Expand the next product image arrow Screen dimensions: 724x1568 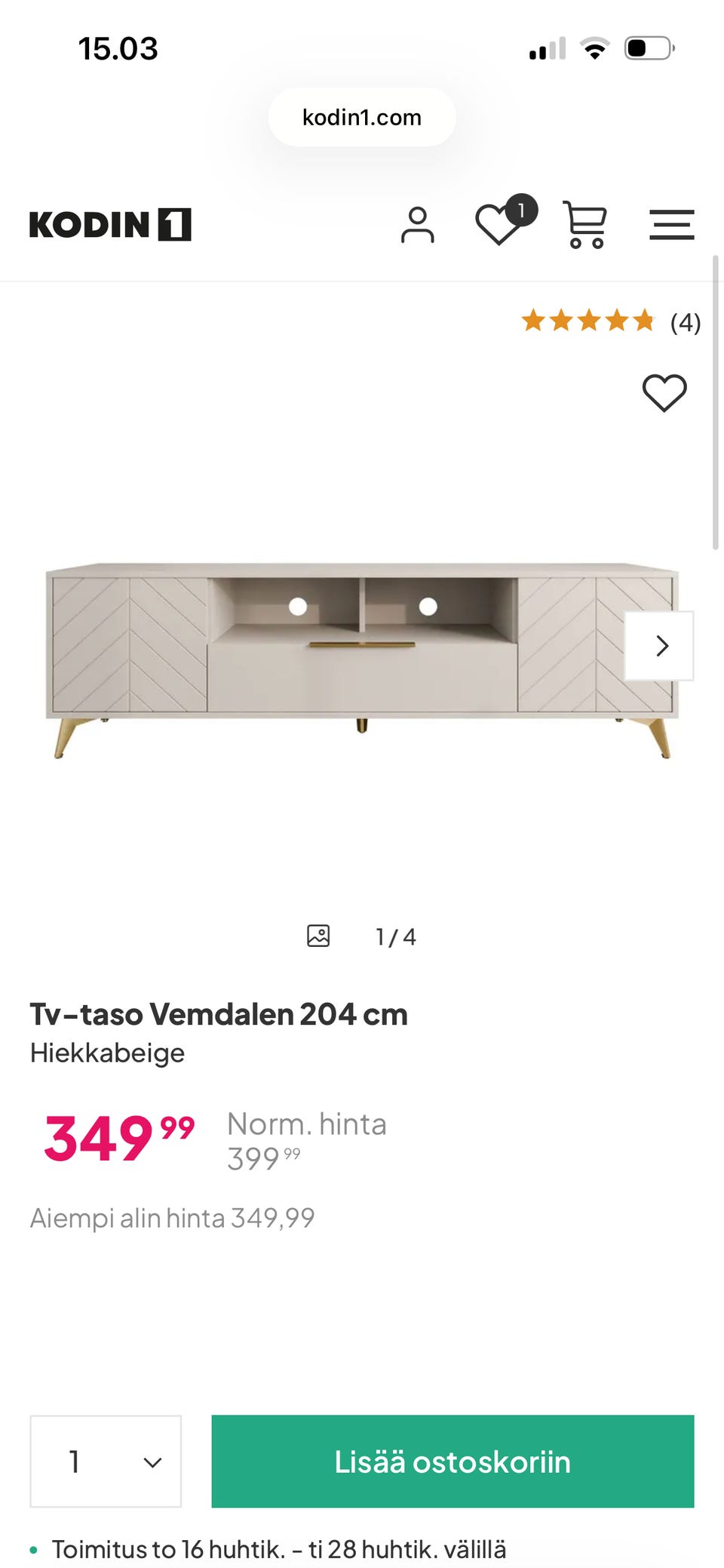tap(661, 645)
